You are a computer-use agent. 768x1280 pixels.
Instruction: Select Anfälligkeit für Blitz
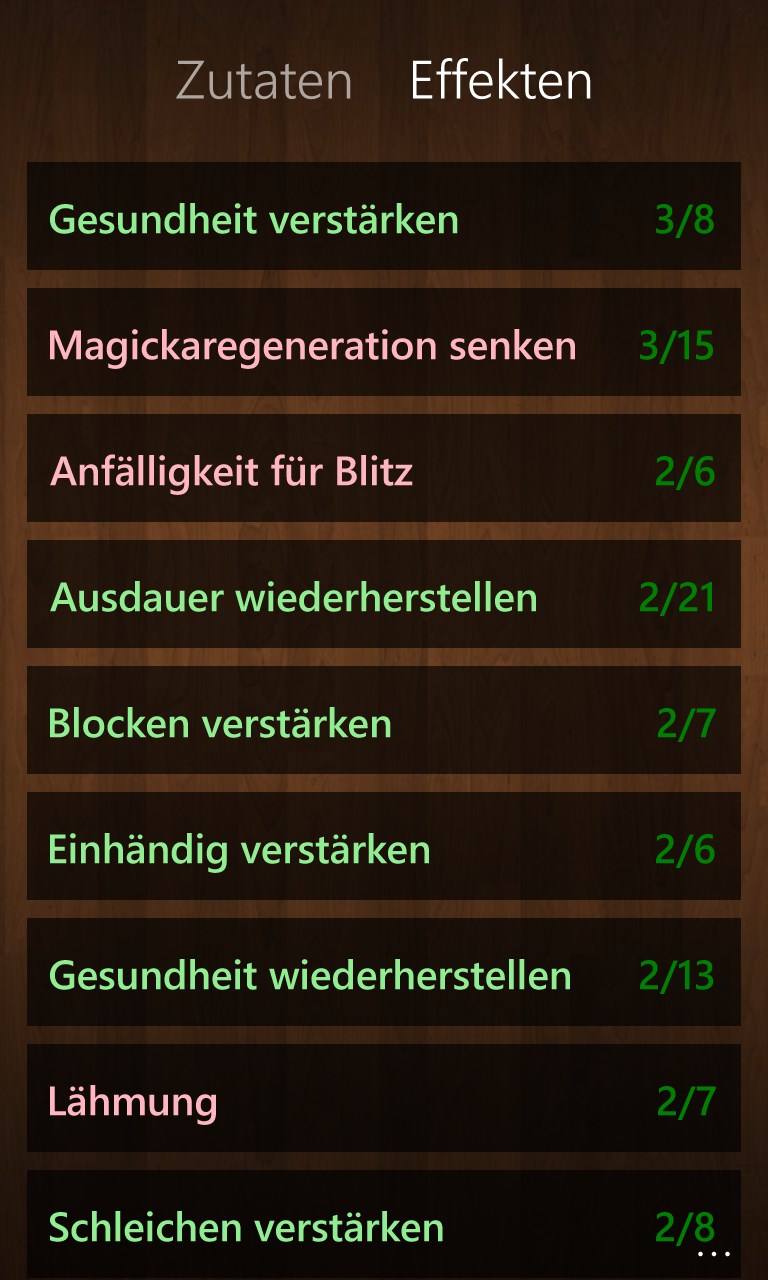click(383, 470)
